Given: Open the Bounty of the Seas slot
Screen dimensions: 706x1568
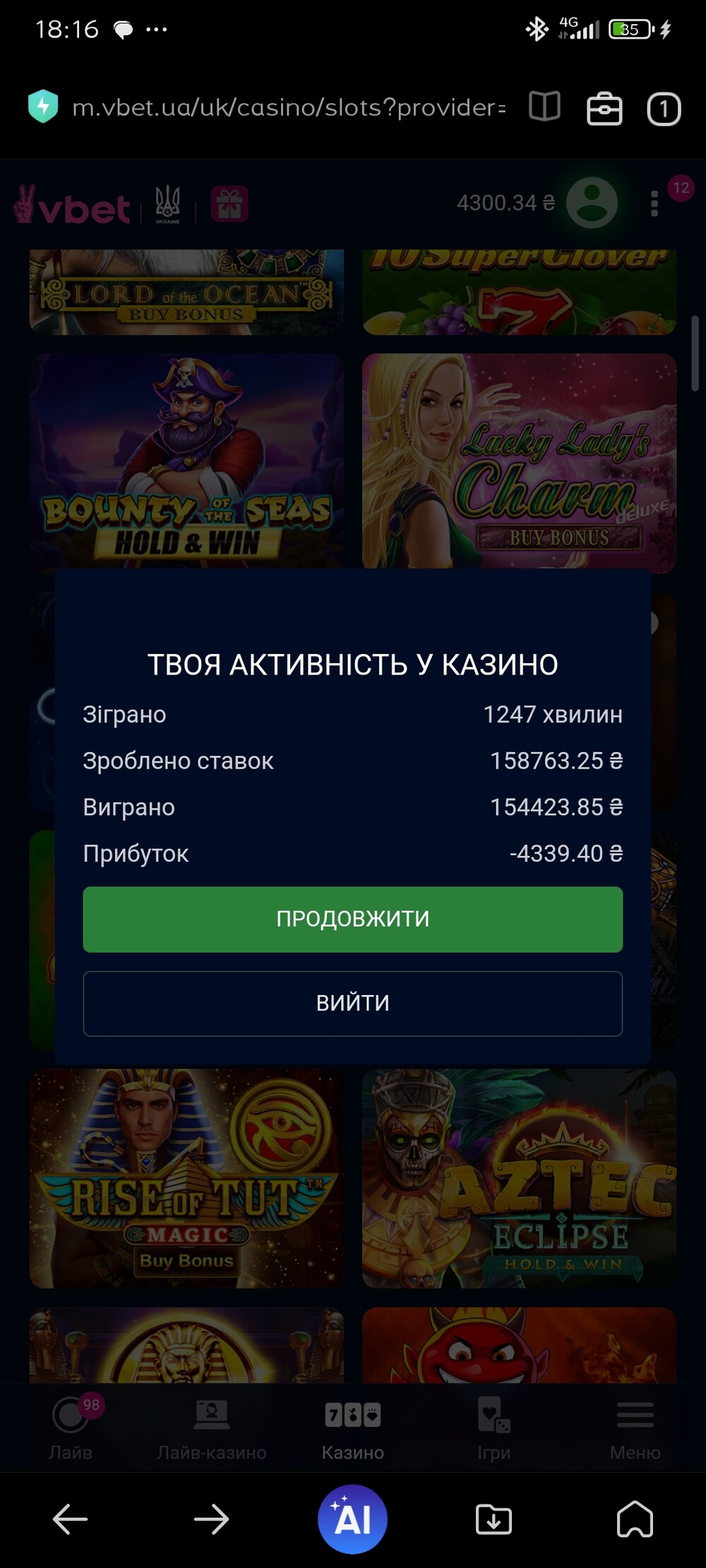Looking at the screenshot, I should click(186, 459).
